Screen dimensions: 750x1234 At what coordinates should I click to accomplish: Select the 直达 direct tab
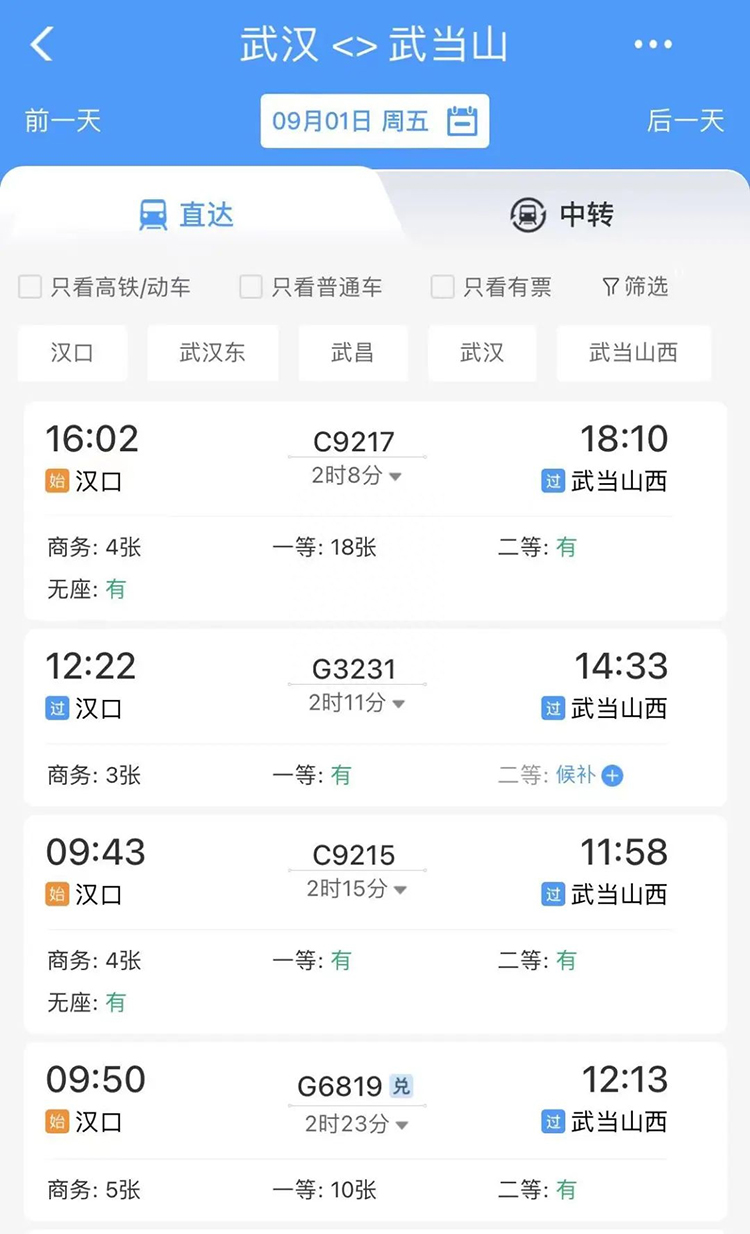(x=186, y=214)
